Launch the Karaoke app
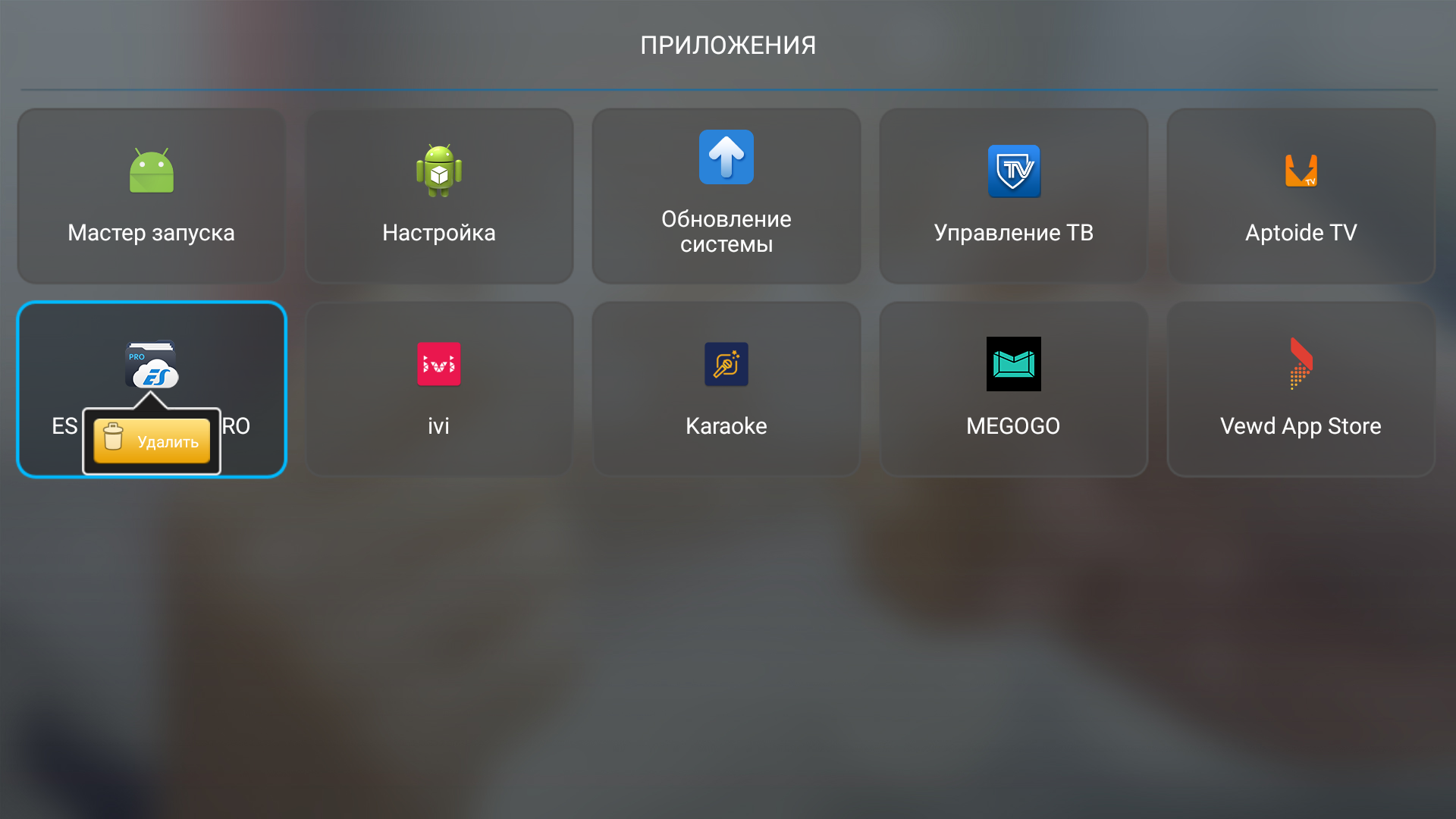This screenshot has width=1456, height=819. coord(726,390)
